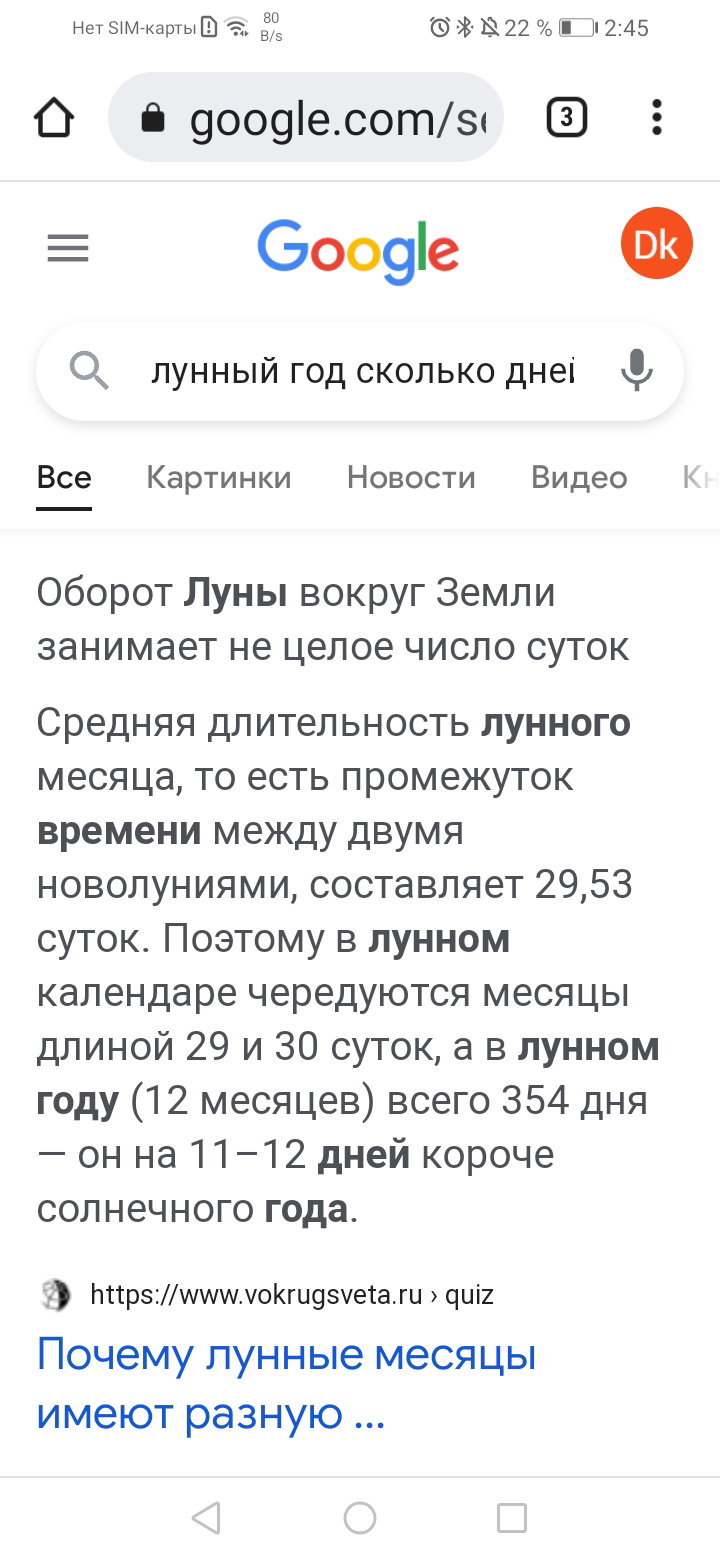720x1560 pixels.
Task: Select the Все results tab
Action: (x=64, y=478)
